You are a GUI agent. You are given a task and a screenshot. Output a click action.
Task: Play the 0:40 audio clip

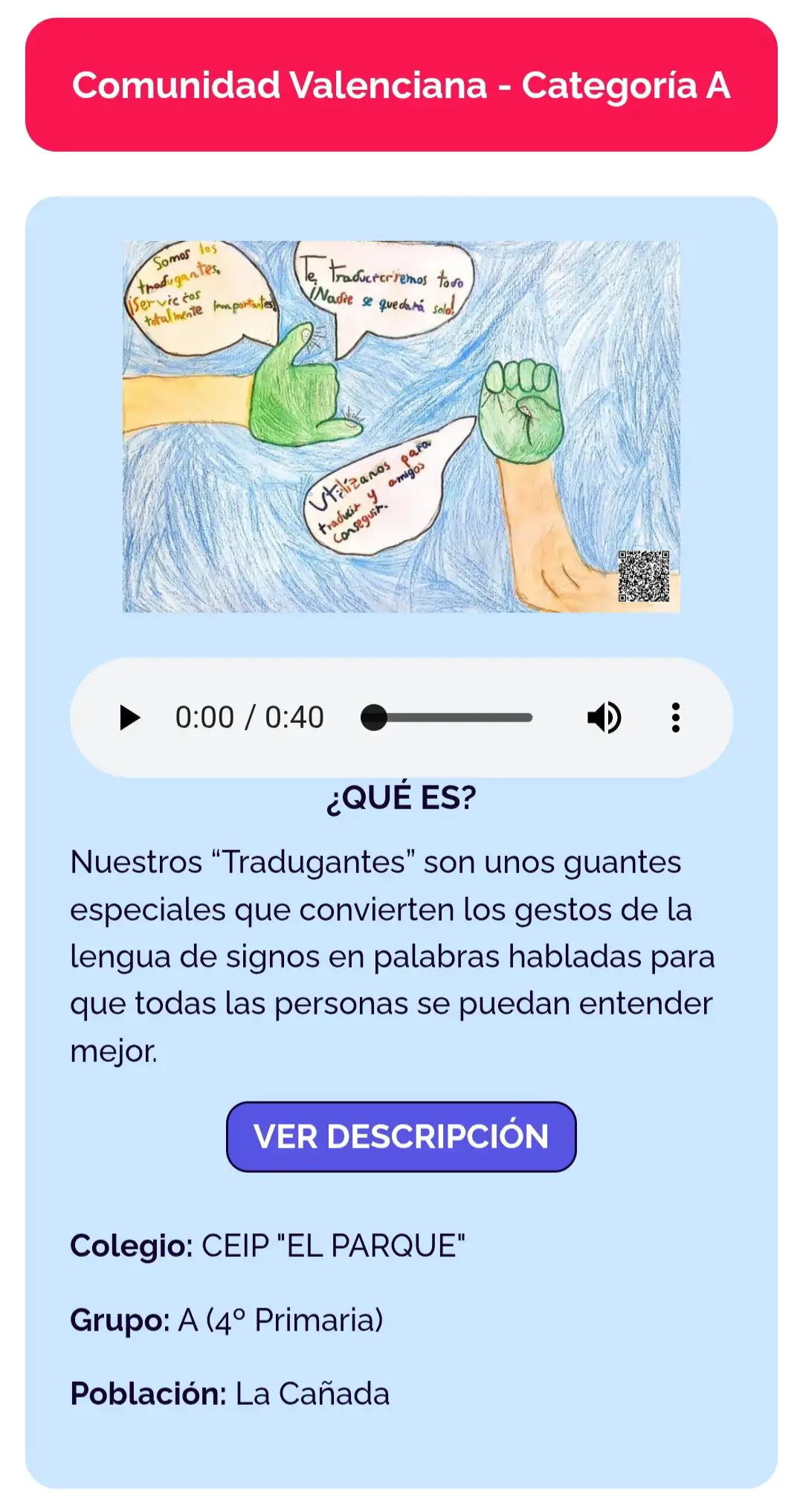pos(129,718)
